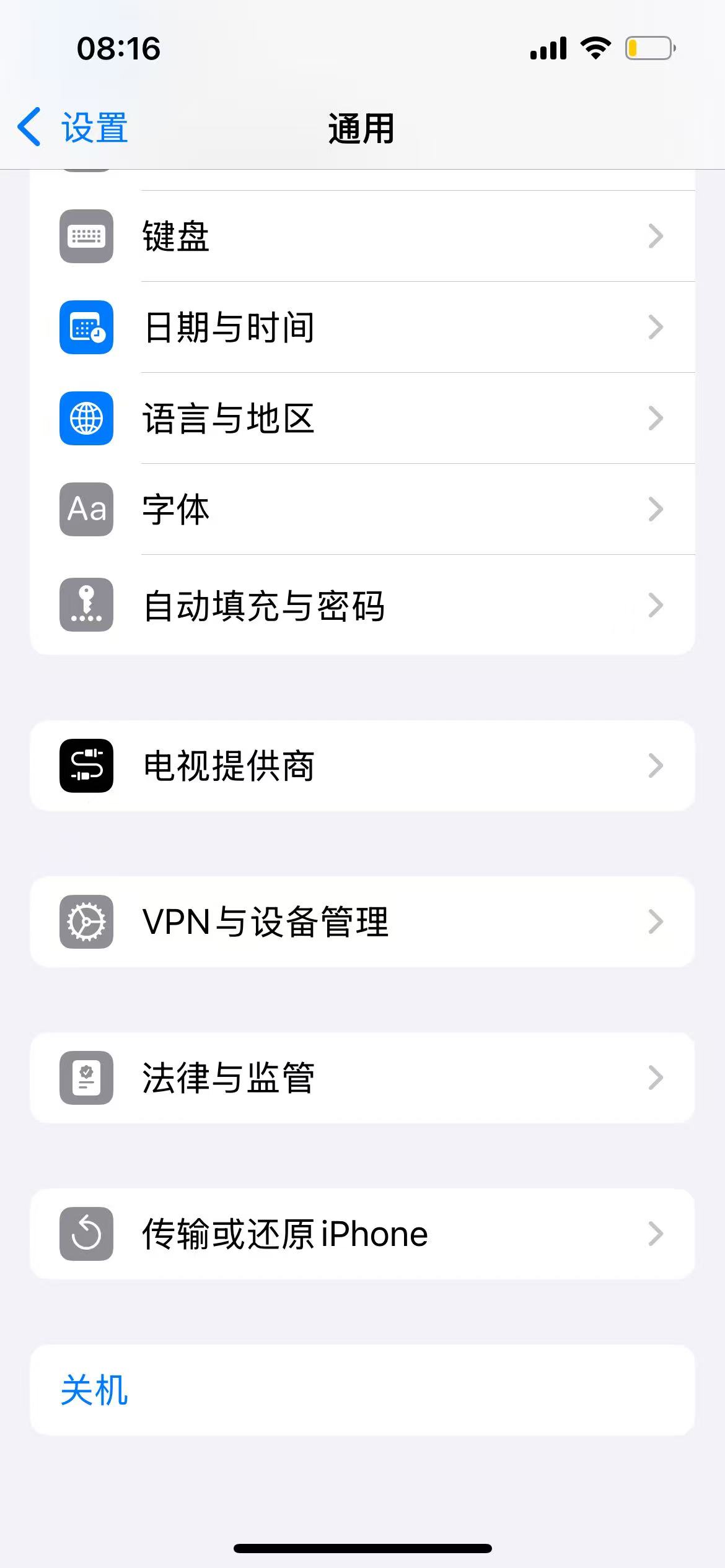Tap the 通用 title at top
Screen dimensions: 725x1568
click(361, 127)
